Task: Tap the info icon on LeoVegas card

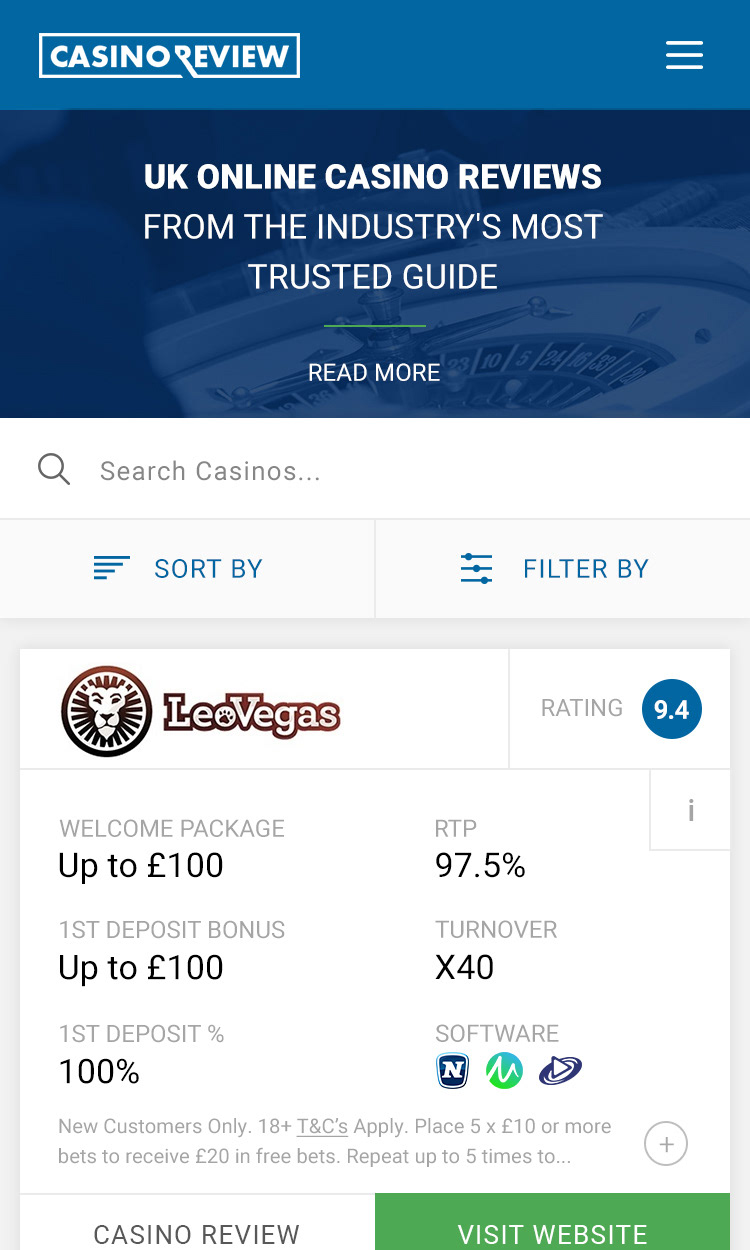Action: point(690,810)
